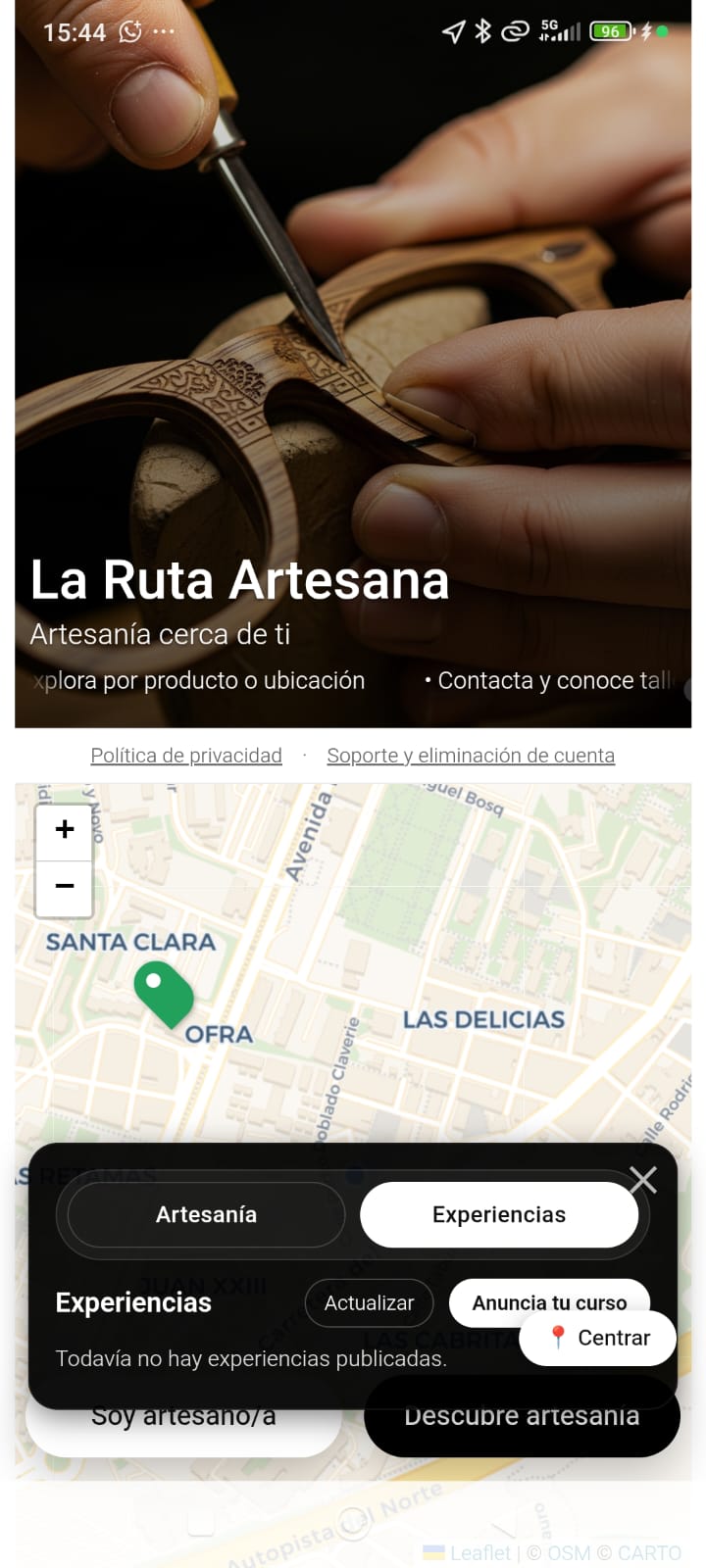The image size is (706, 1568).
Task: Keep Experiencias selected in the category switcher
Action: [x=500, y=1214]
